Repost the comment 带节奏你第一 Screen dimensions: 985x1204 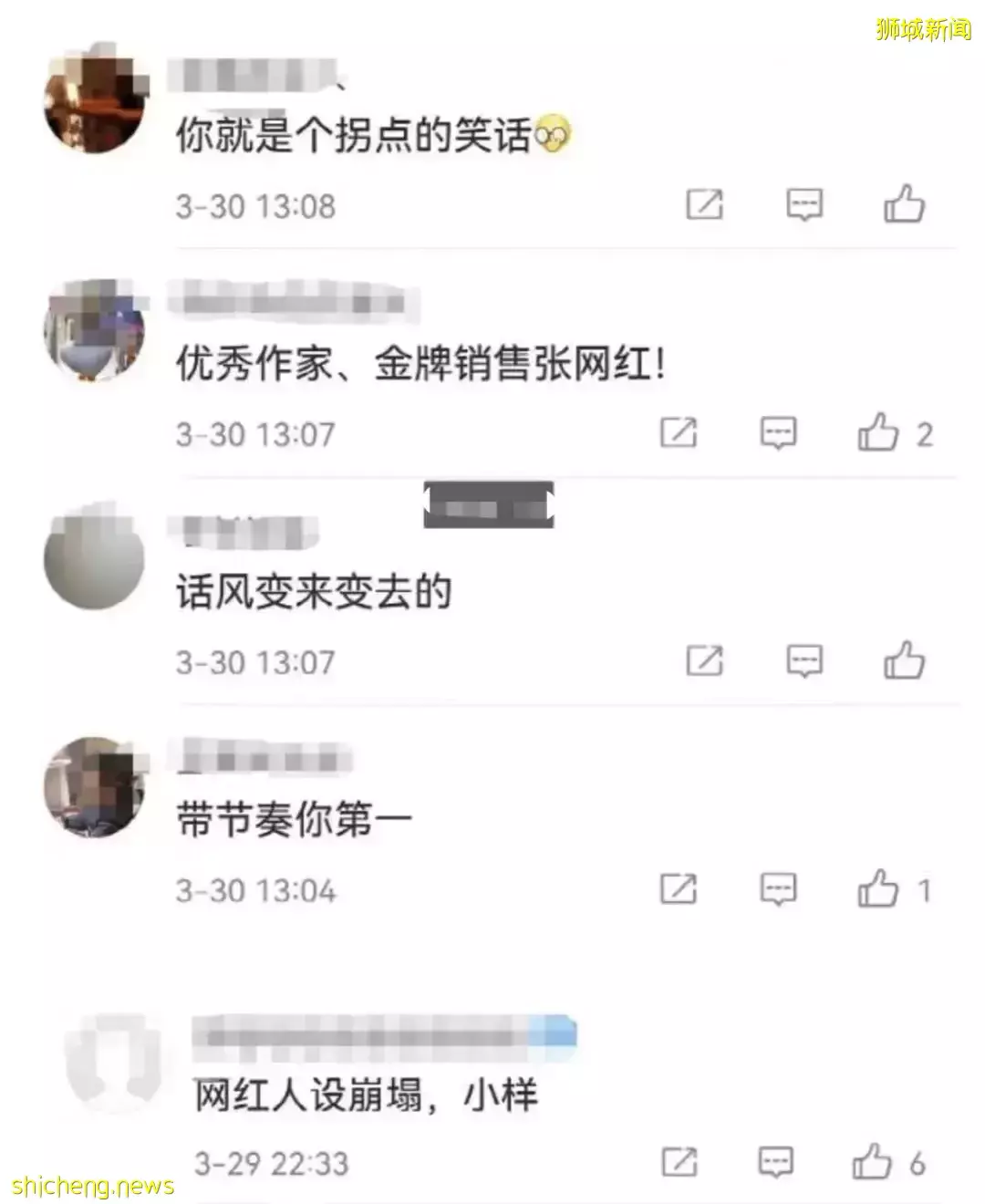(678, 888)
